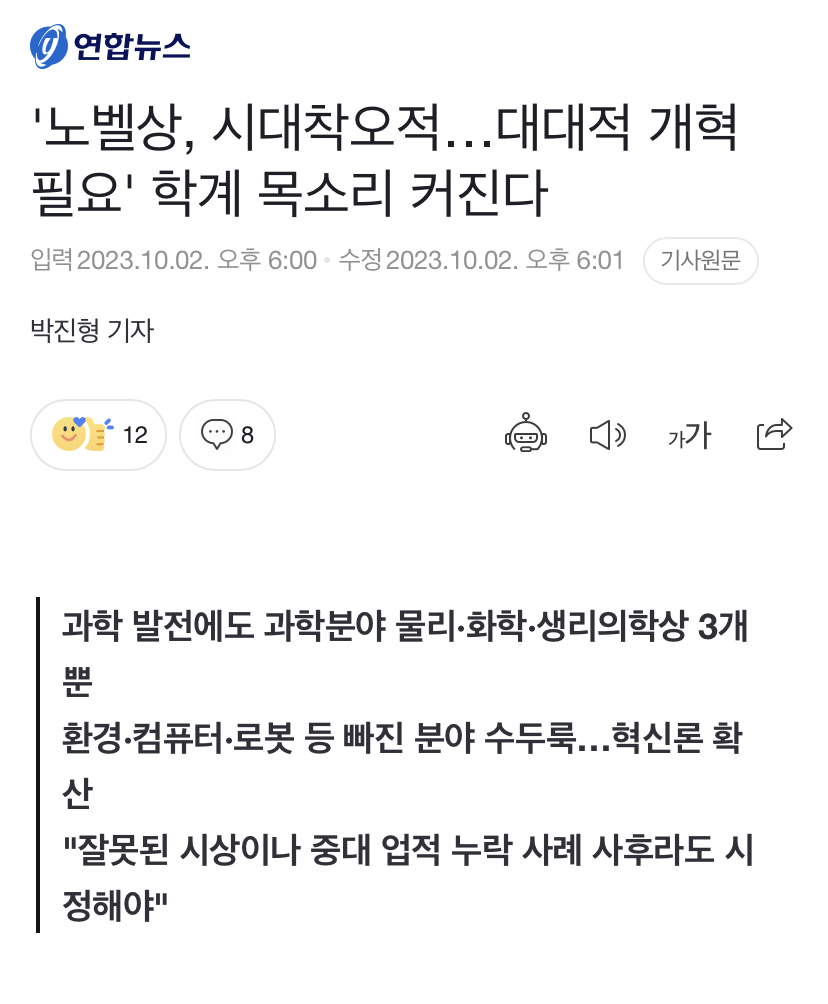Viewport: 828px width, 1004px height.
Task: Open the comments button showing 8
Action: (227, 434)
